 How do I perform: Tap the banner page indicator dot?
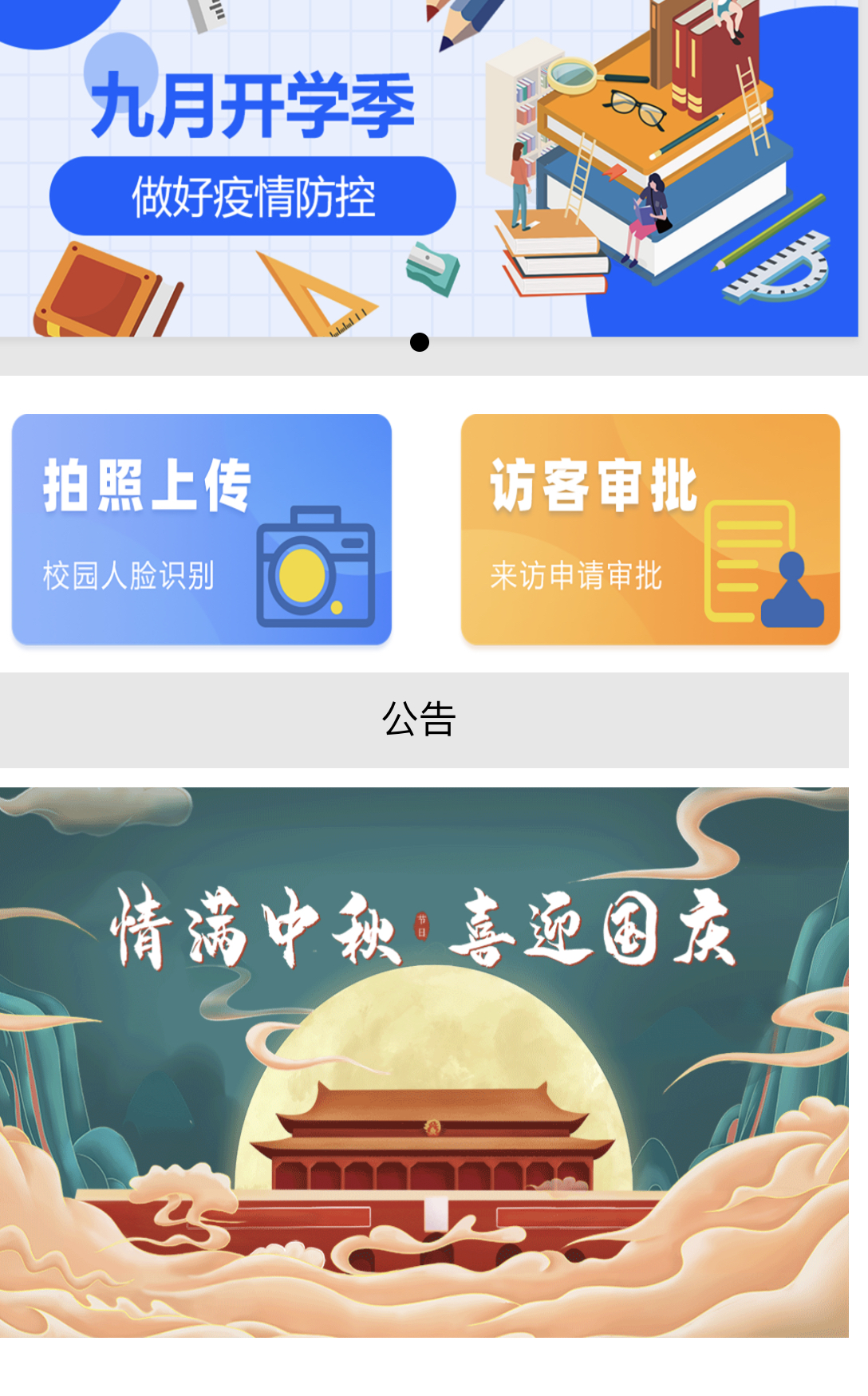click(420, 342)
